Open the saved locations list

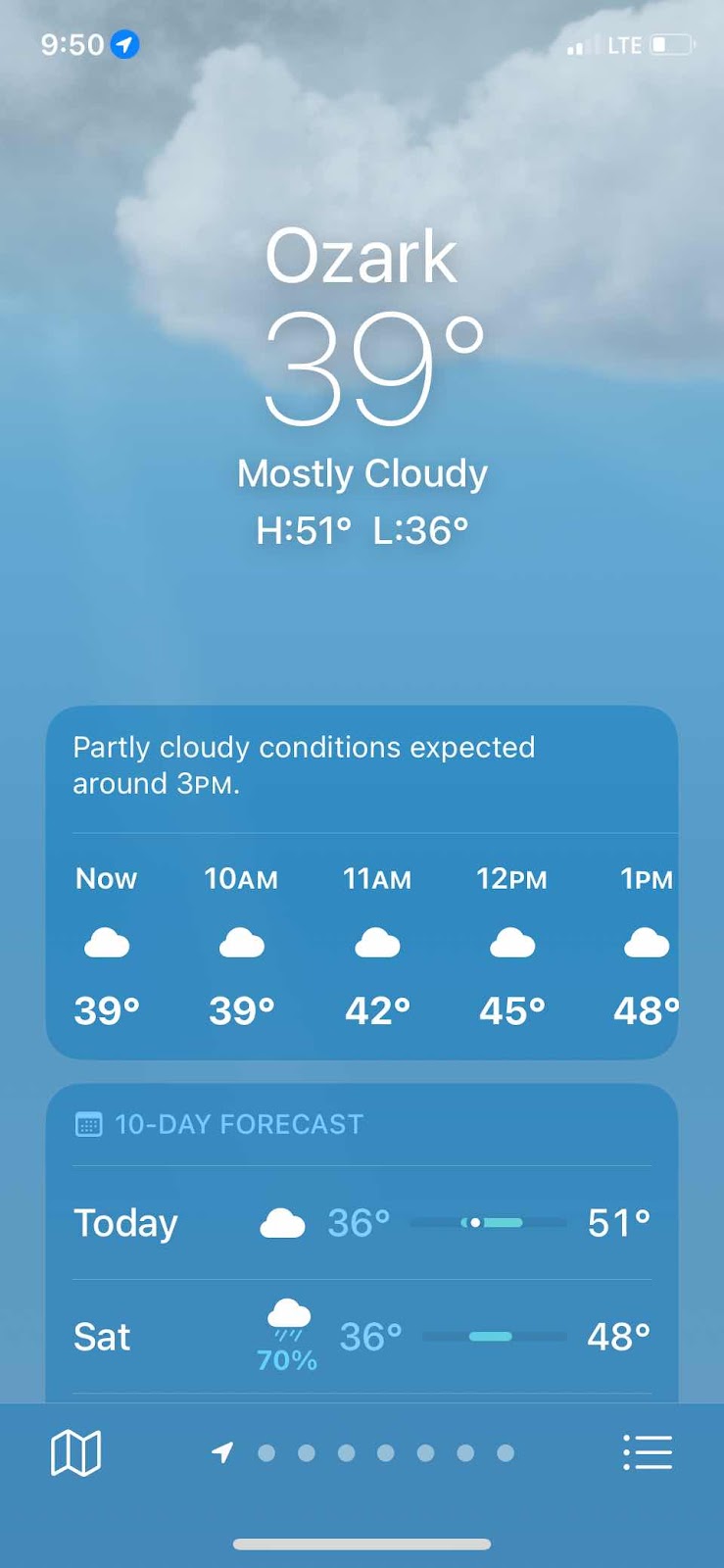tap(648, 1451)
